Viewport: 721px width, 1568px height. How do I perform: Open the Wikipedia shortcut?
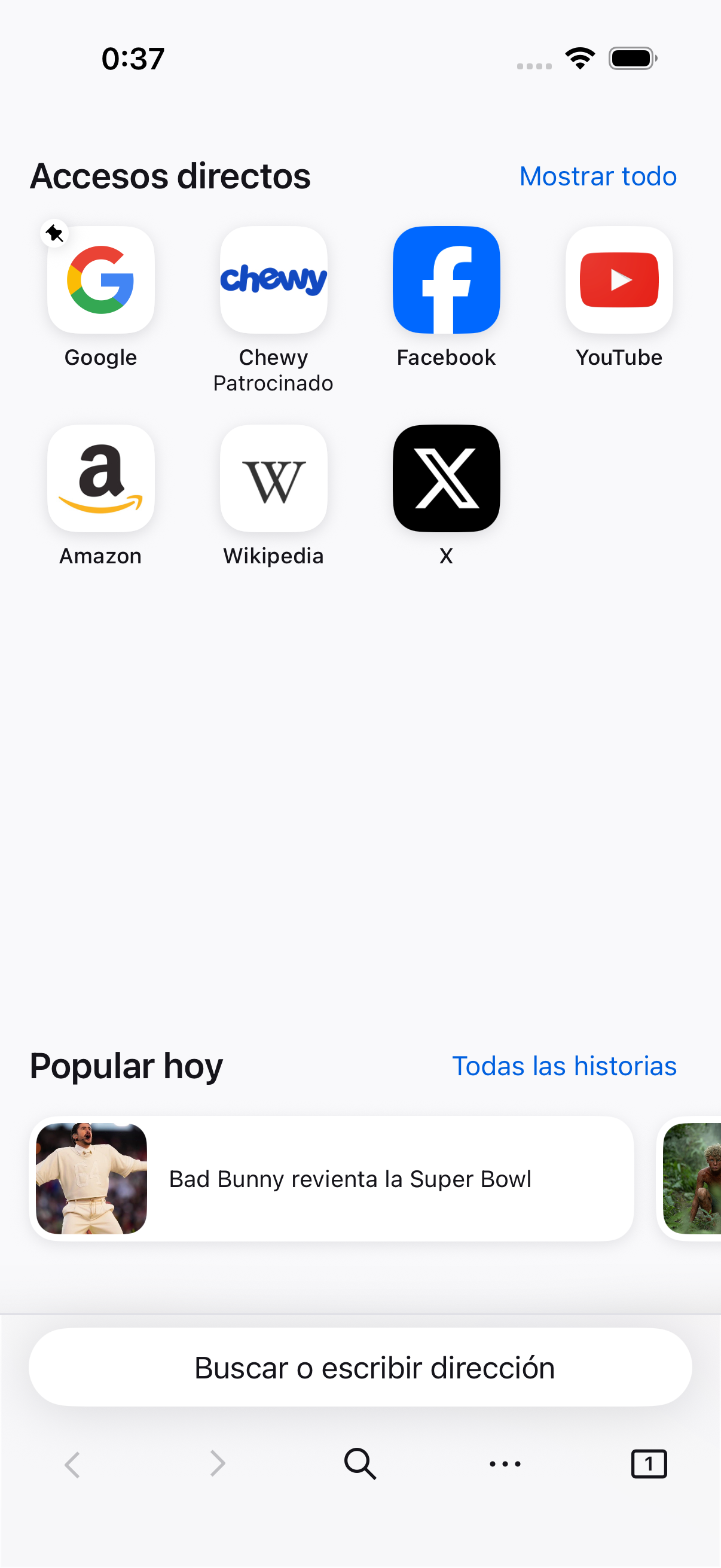273,479
